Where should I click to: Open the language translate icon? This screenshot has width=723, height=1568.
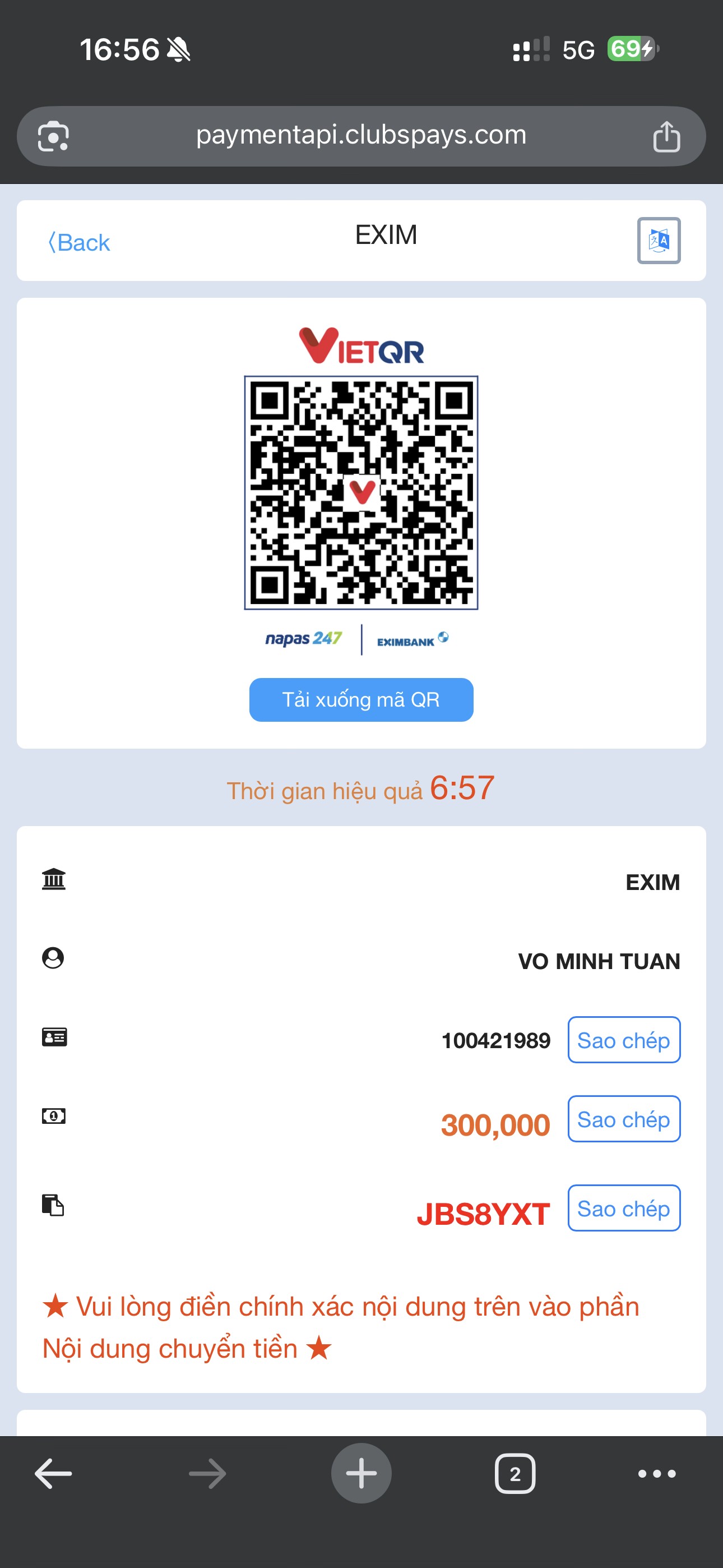659,241
